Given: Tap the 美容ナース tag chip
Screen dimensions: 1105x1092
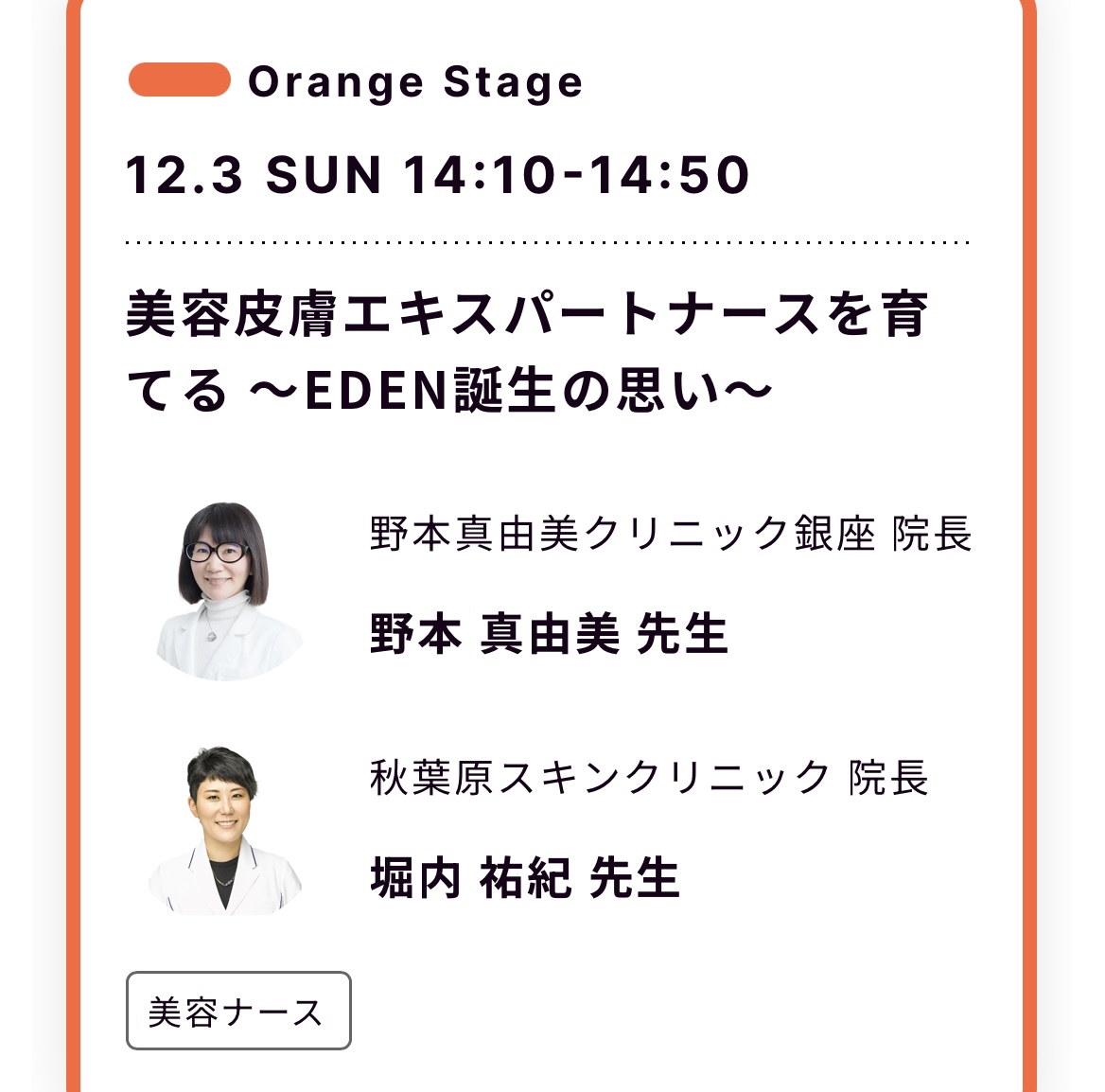Looking at the screenshot, I should click(x=238, y=1012).
